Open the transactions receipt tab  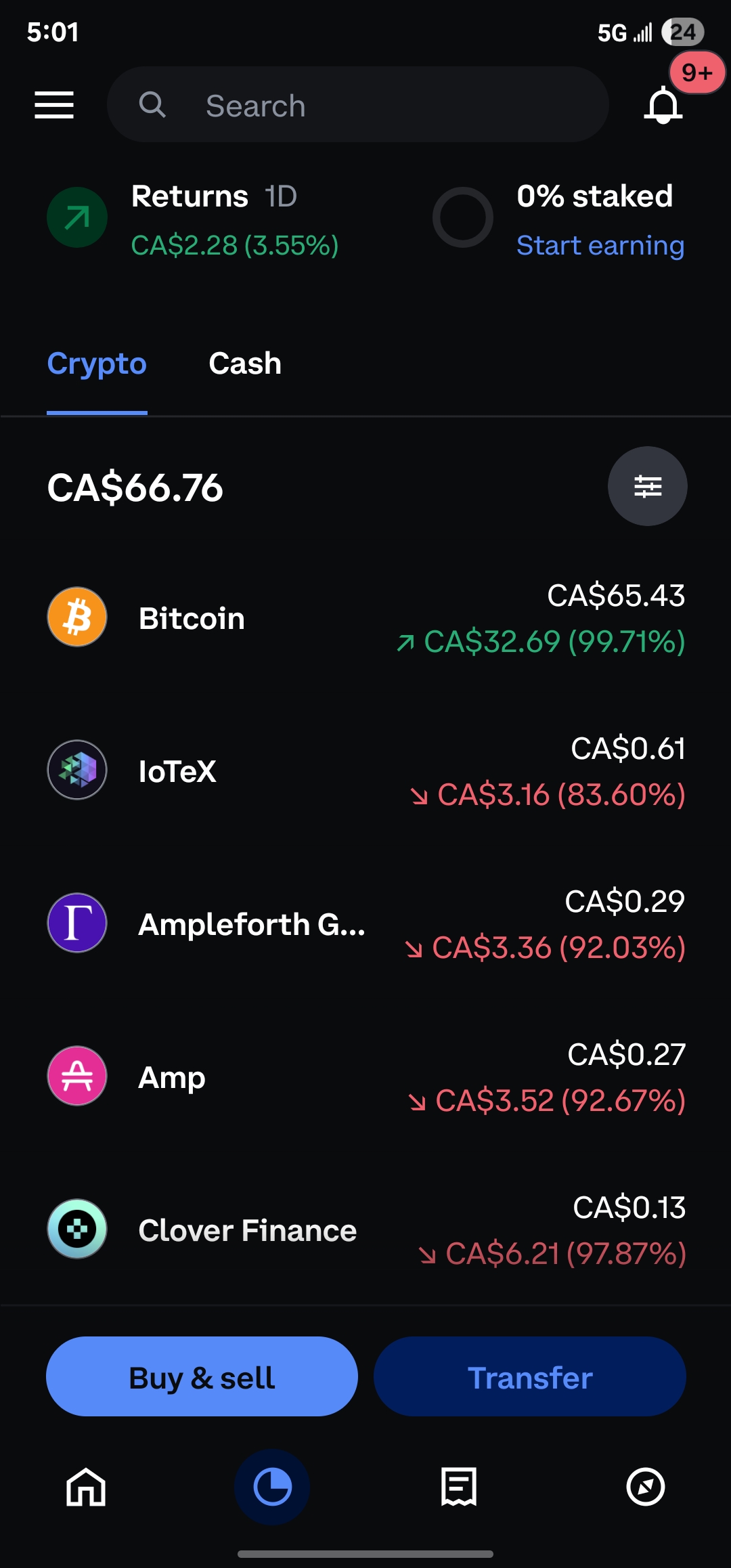pos(459,1487)
